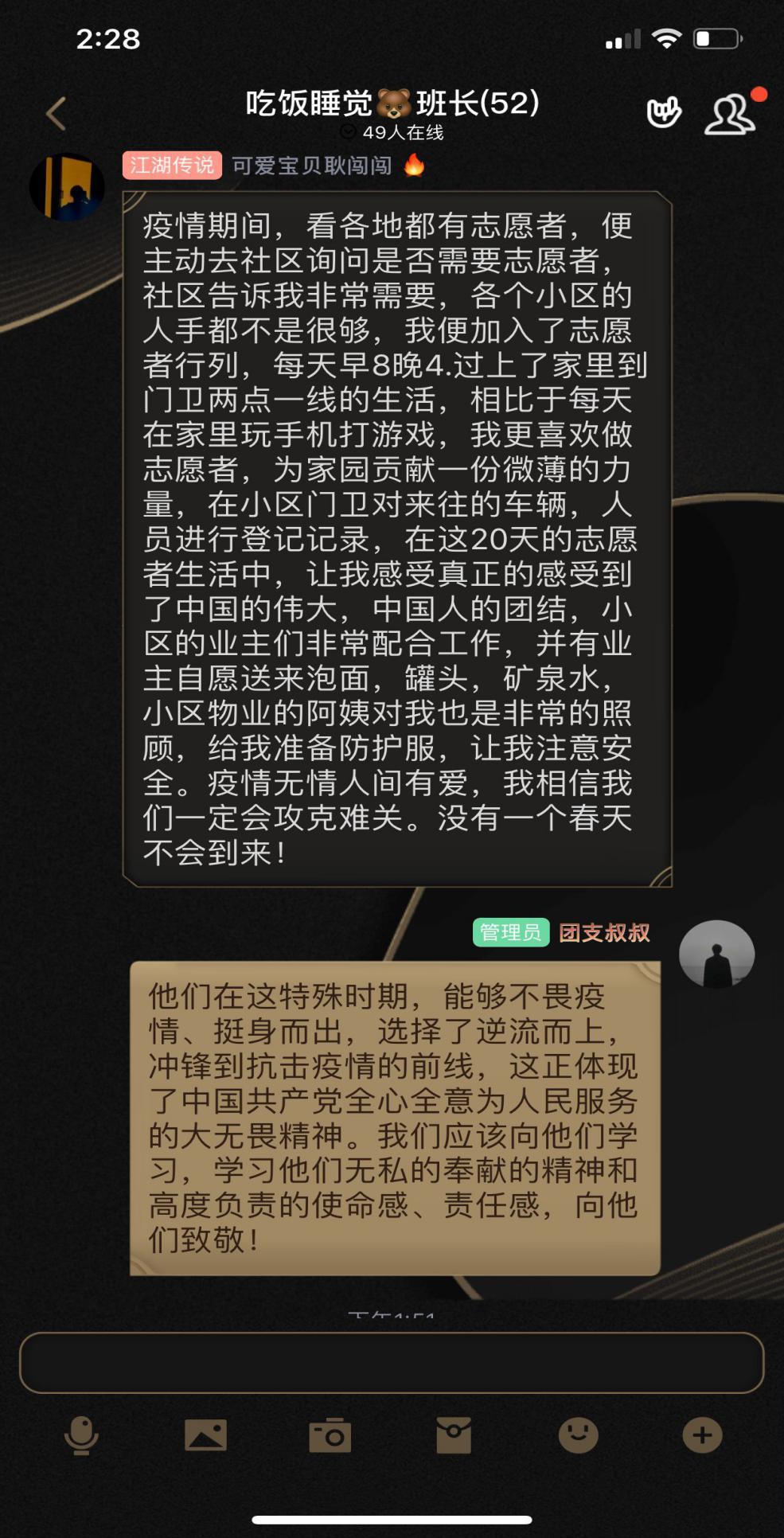This screenshot has width=784, height=1538.
Task: Open the emoji sticker panel
Action: (578, 1435)
